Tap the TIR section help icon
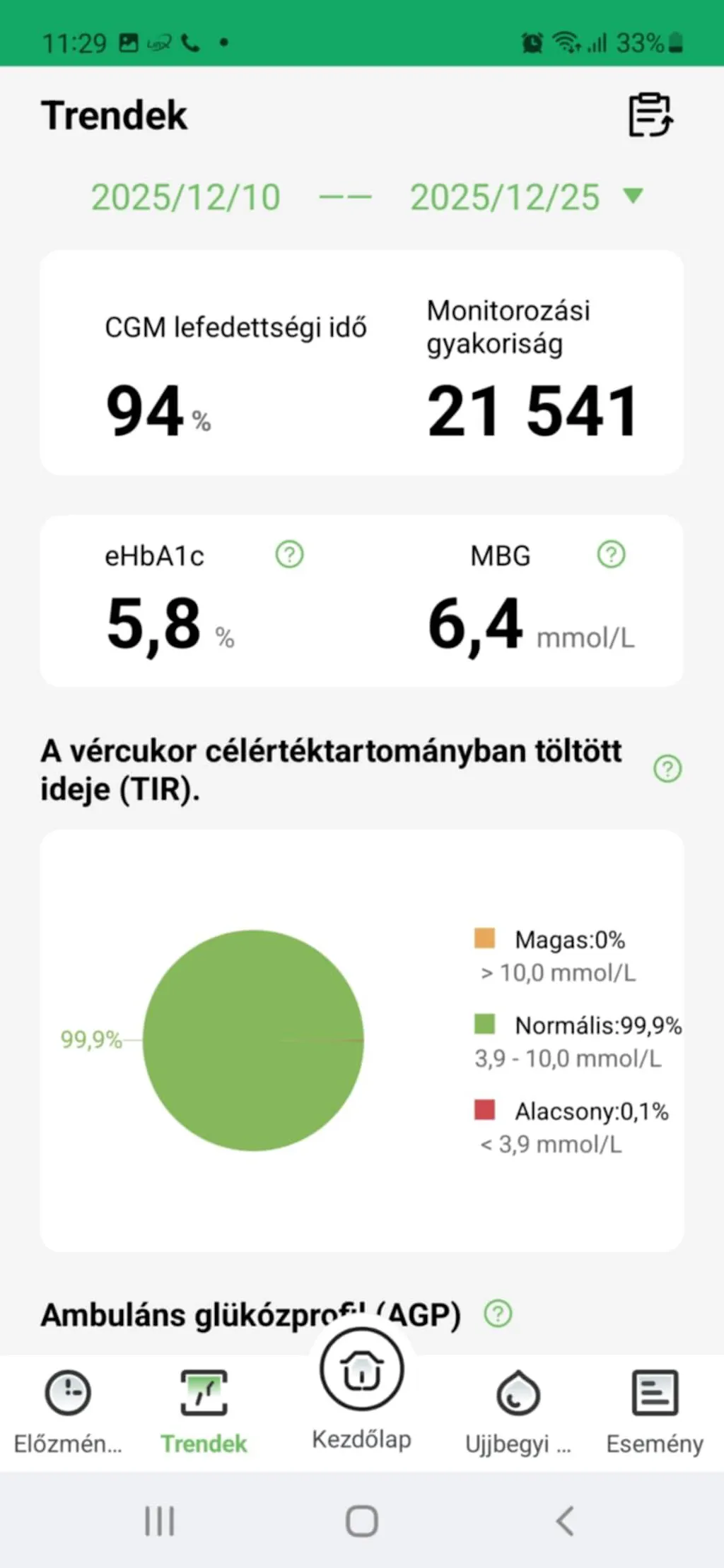724x1568 pixels. point(667,768)
